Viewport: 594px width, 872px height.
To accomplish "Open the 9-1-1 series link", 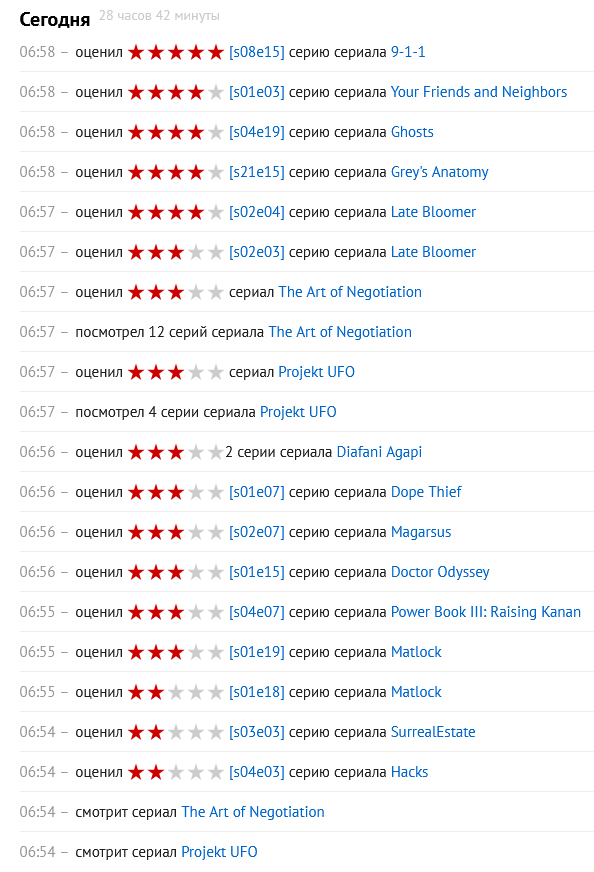I will point(408,52).
